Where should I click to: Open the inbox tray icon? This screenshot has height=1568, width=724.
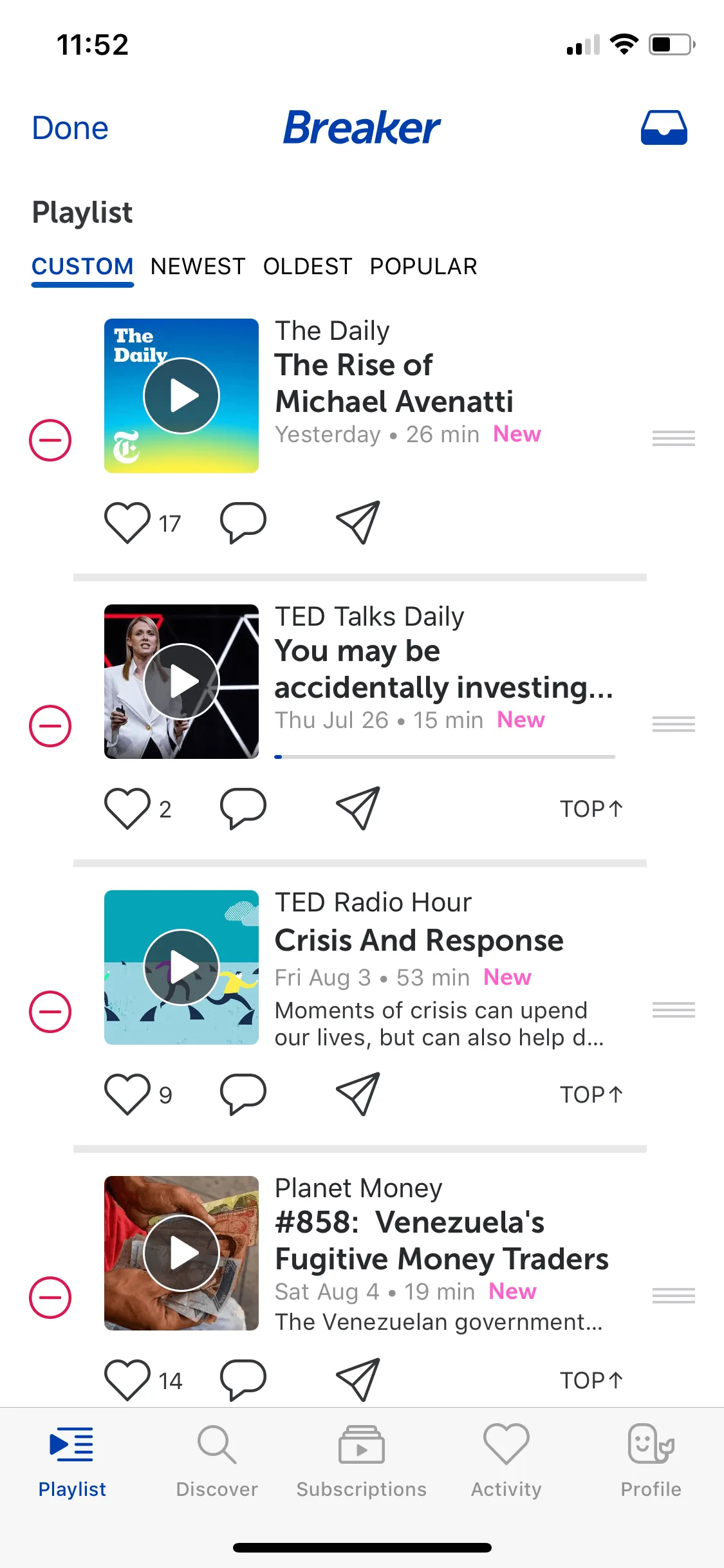[x=664, y=127]
